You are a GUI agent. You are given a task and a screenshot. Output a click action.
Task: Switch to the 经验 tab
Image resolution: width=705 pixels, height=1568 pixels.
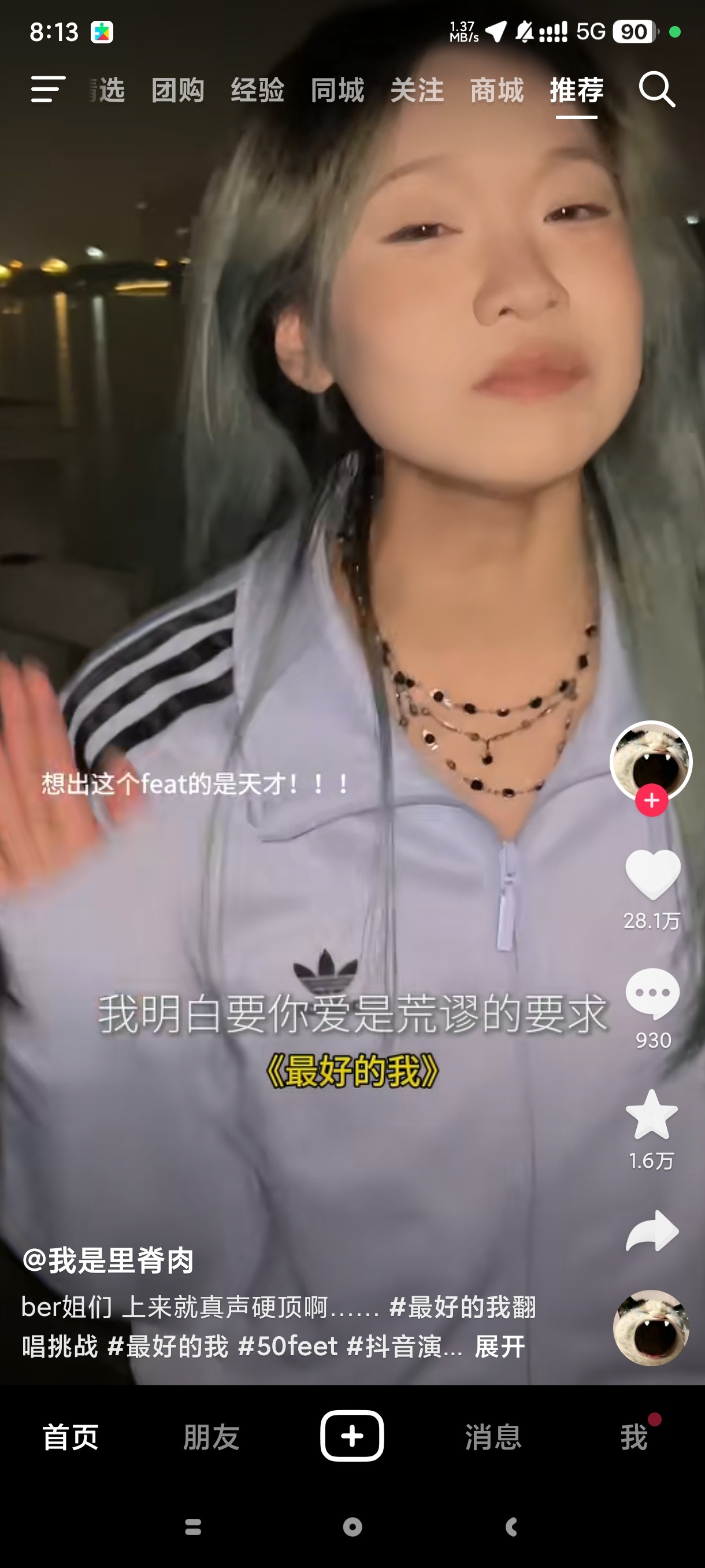click(x=257, y=90)
